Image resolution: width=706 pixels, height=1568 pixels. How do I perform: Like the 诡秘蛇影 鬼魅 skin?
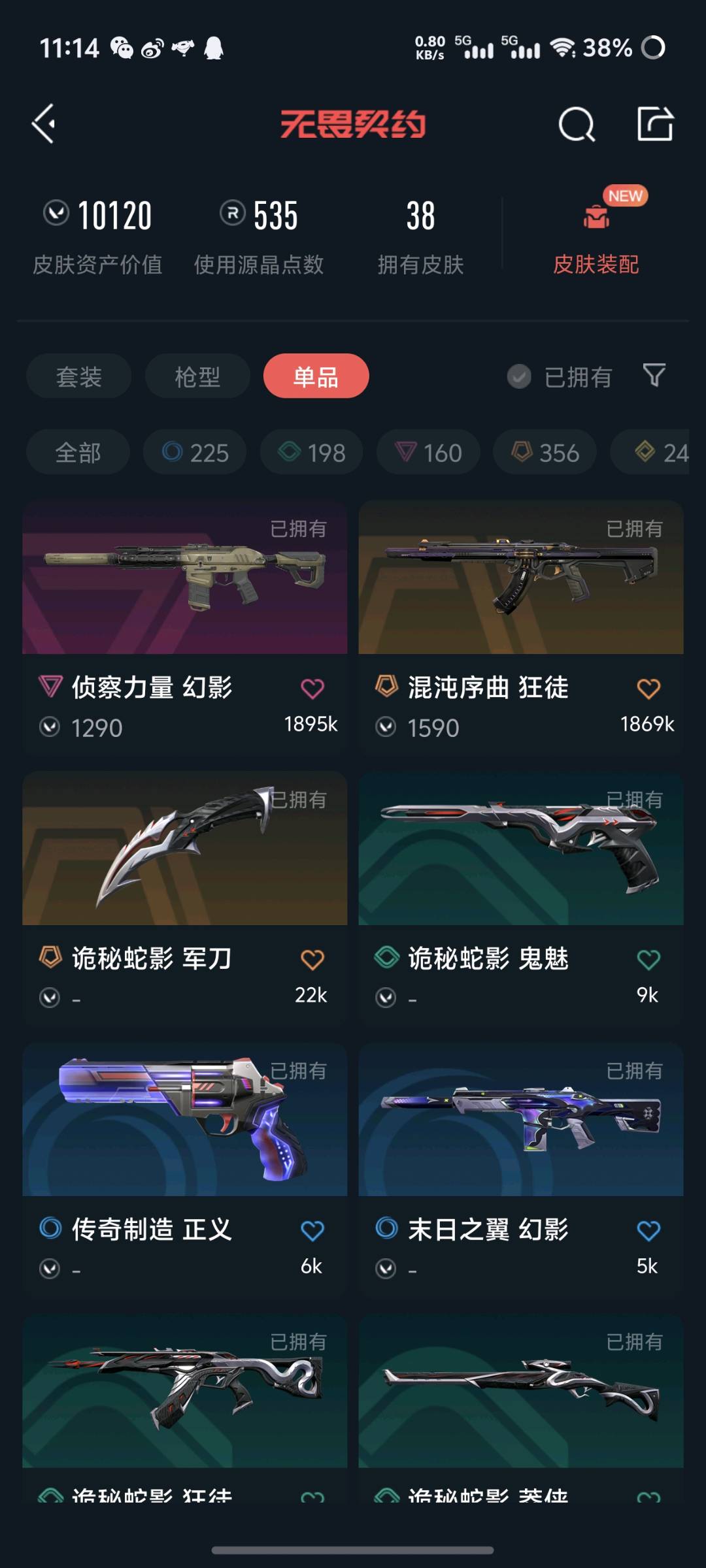click(x=648, y=960)
